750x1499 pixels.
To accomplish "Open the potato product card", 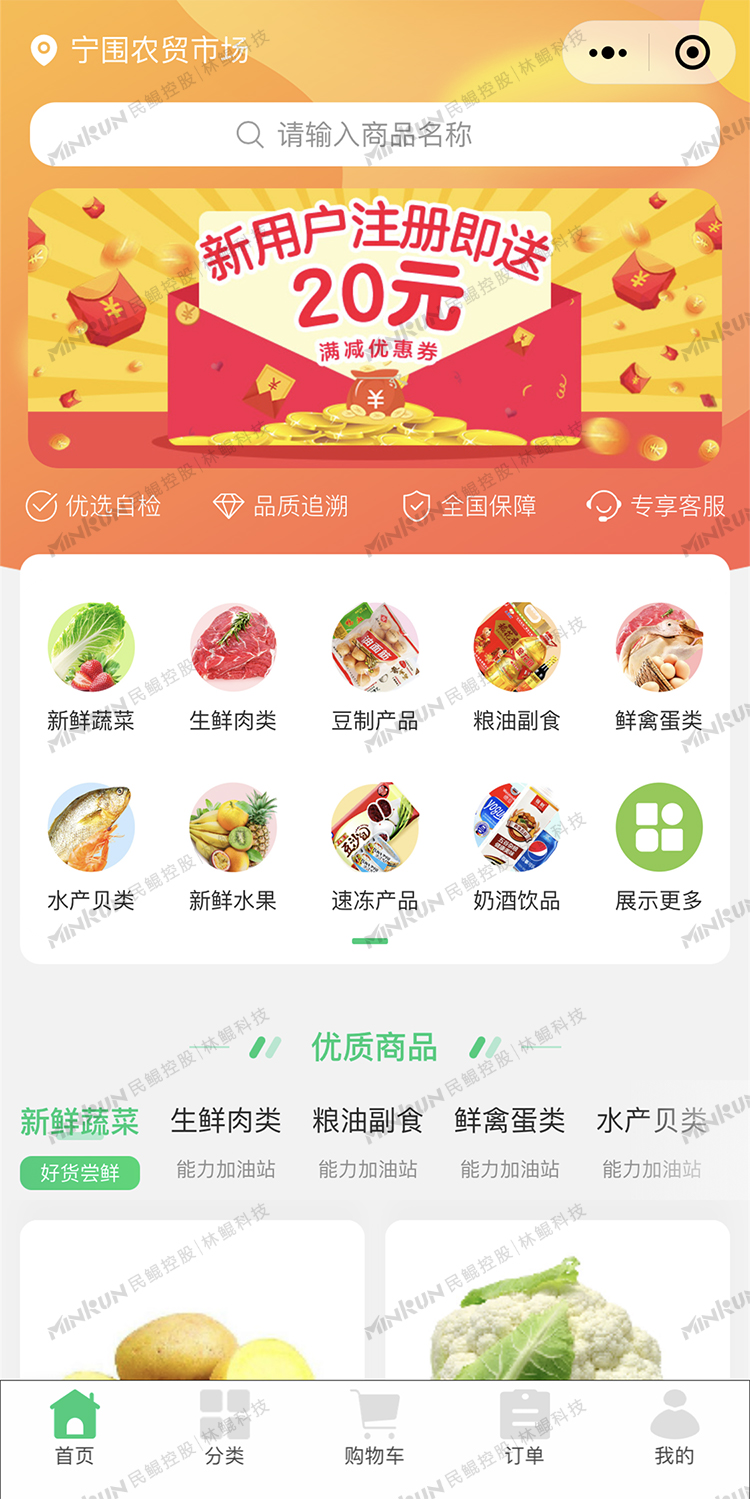I will (x=192, y=1300).
